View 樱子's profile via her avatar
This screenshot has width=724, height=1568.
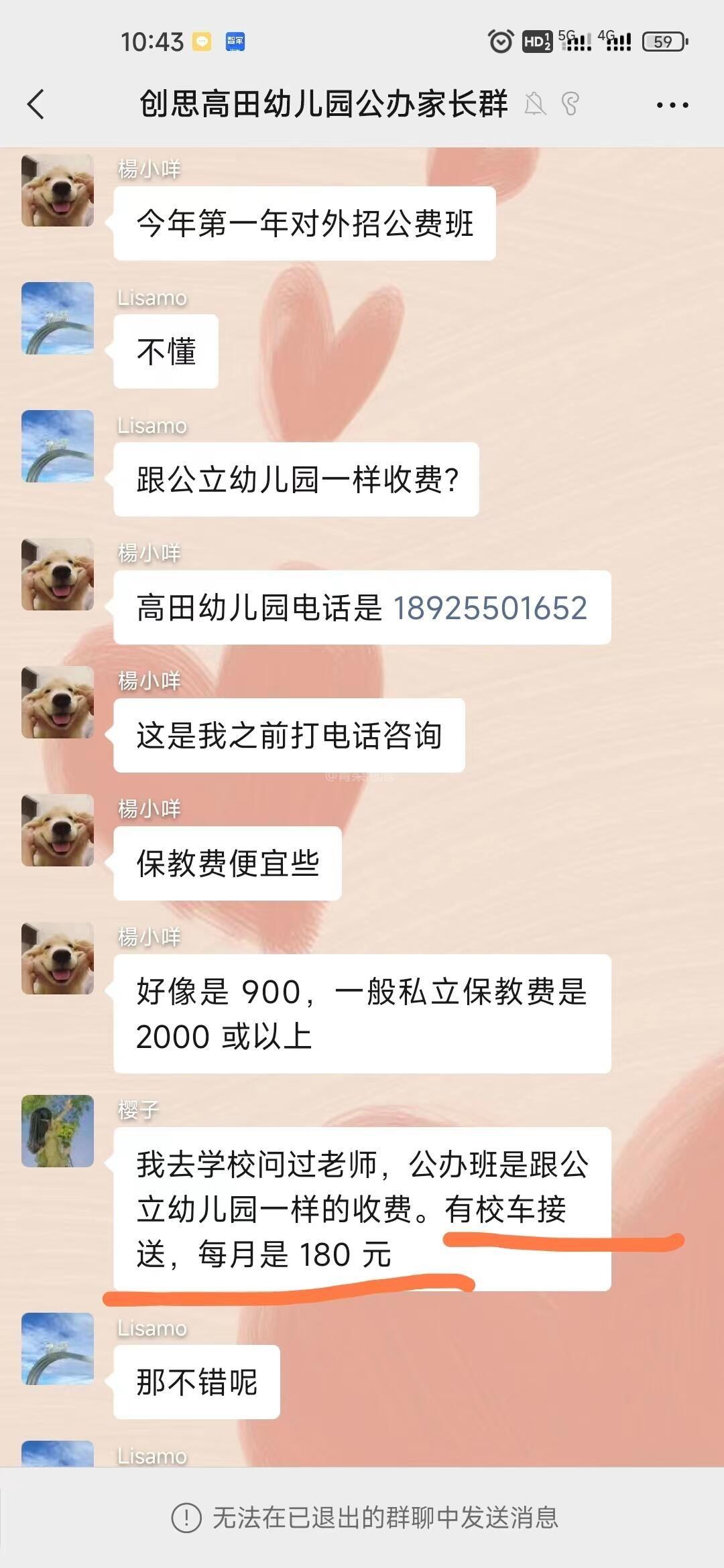pos(58,1131)
